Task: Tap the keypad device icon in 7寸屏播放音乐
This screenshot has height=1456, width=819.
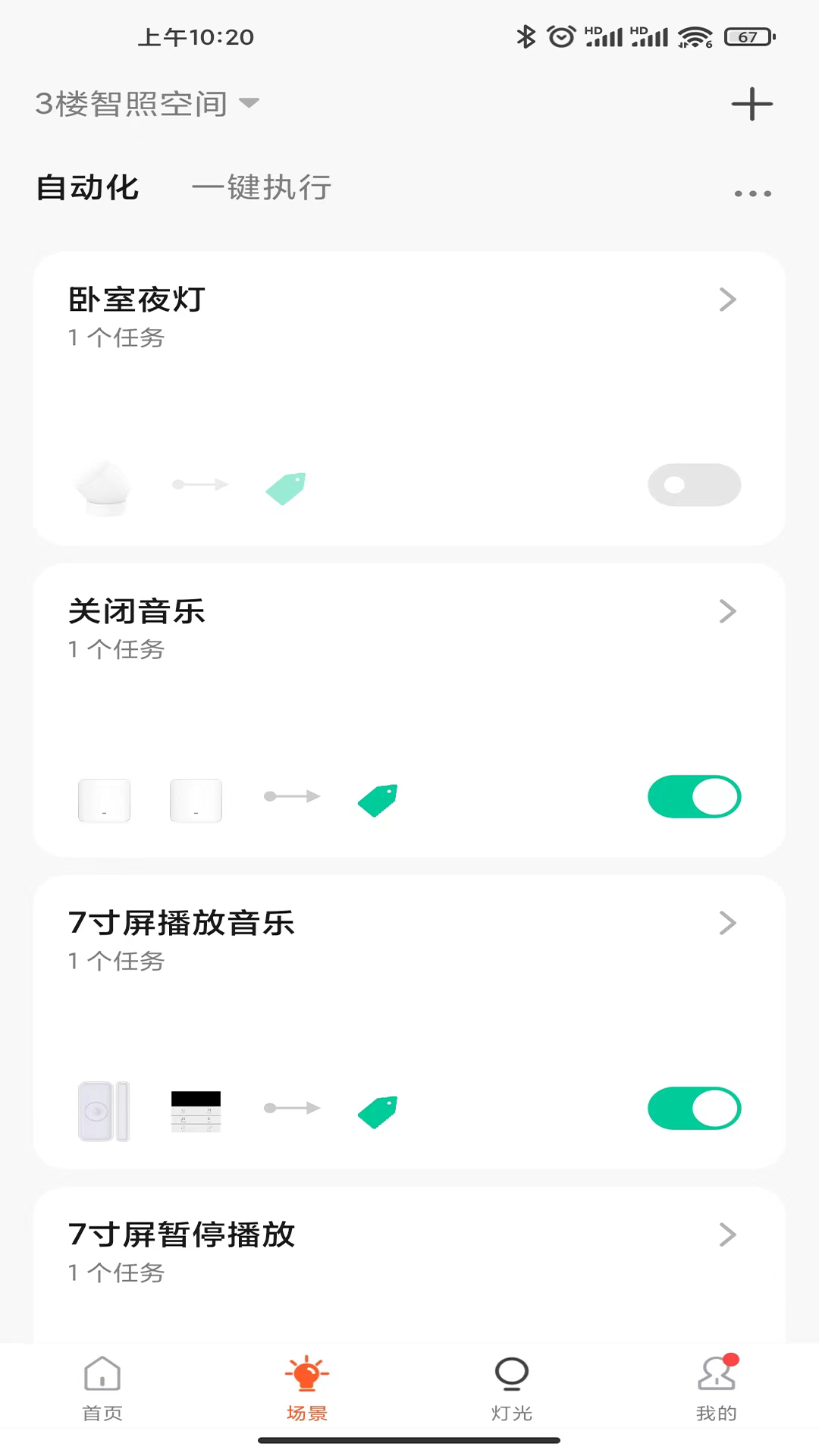Action: click(196, 1108)
